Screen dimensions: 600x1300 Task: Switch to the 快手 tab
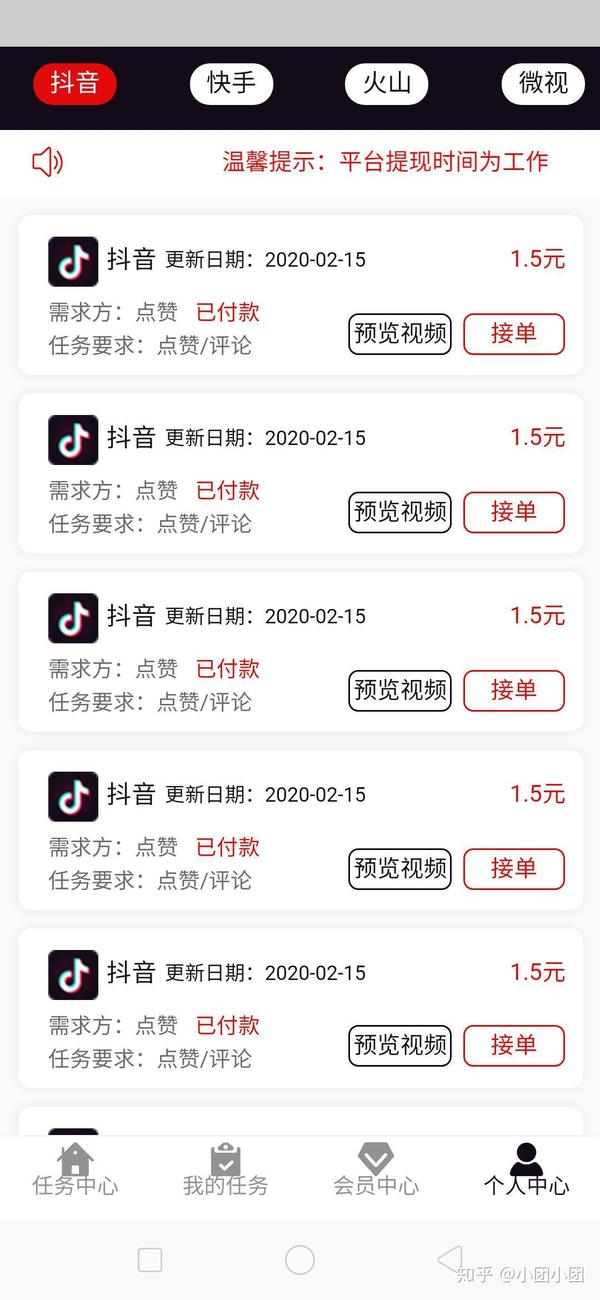pyautogui.click(x=231, y=84)
